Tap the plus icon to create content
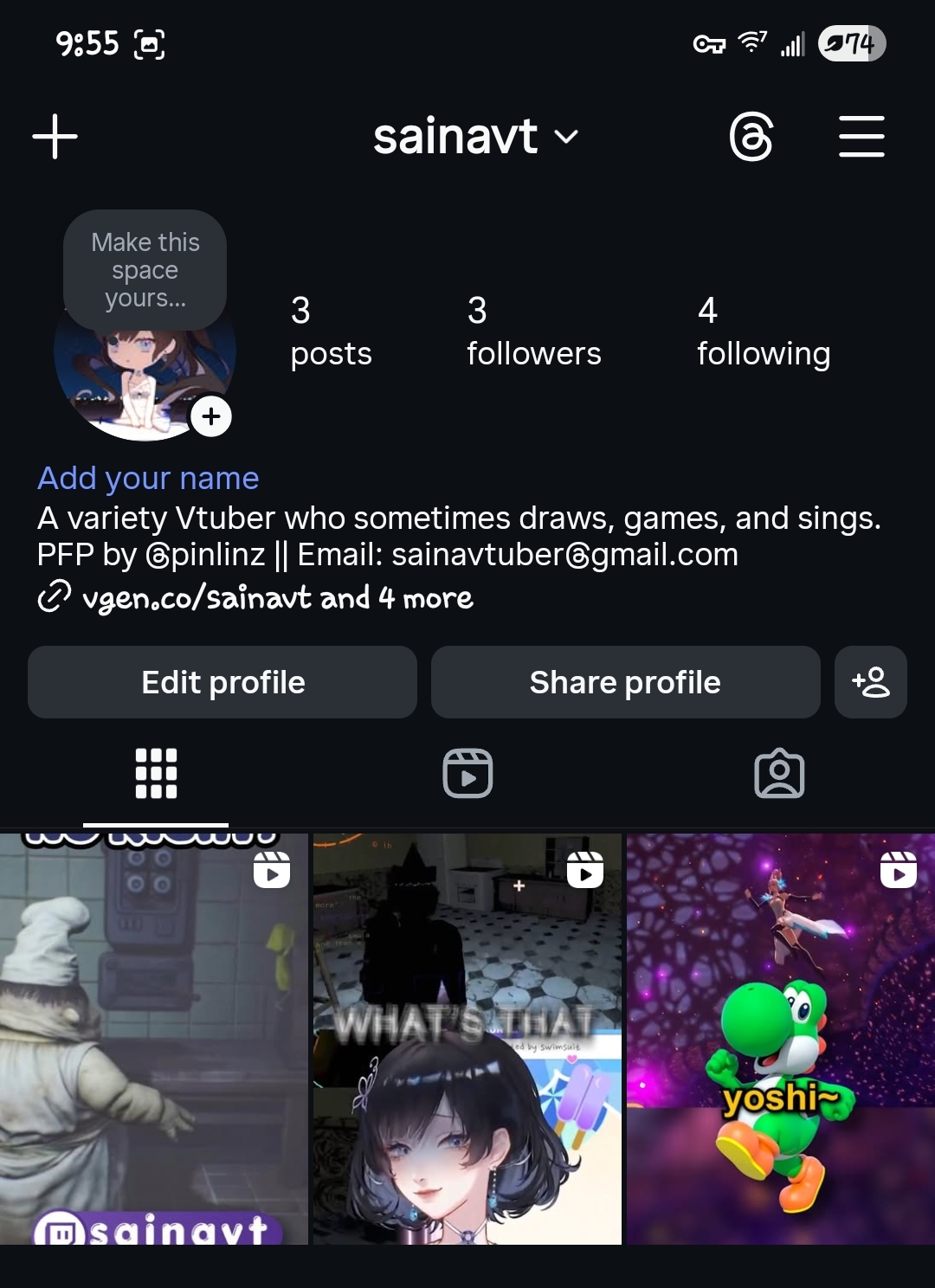935x1288 pixels. (55, 137)
